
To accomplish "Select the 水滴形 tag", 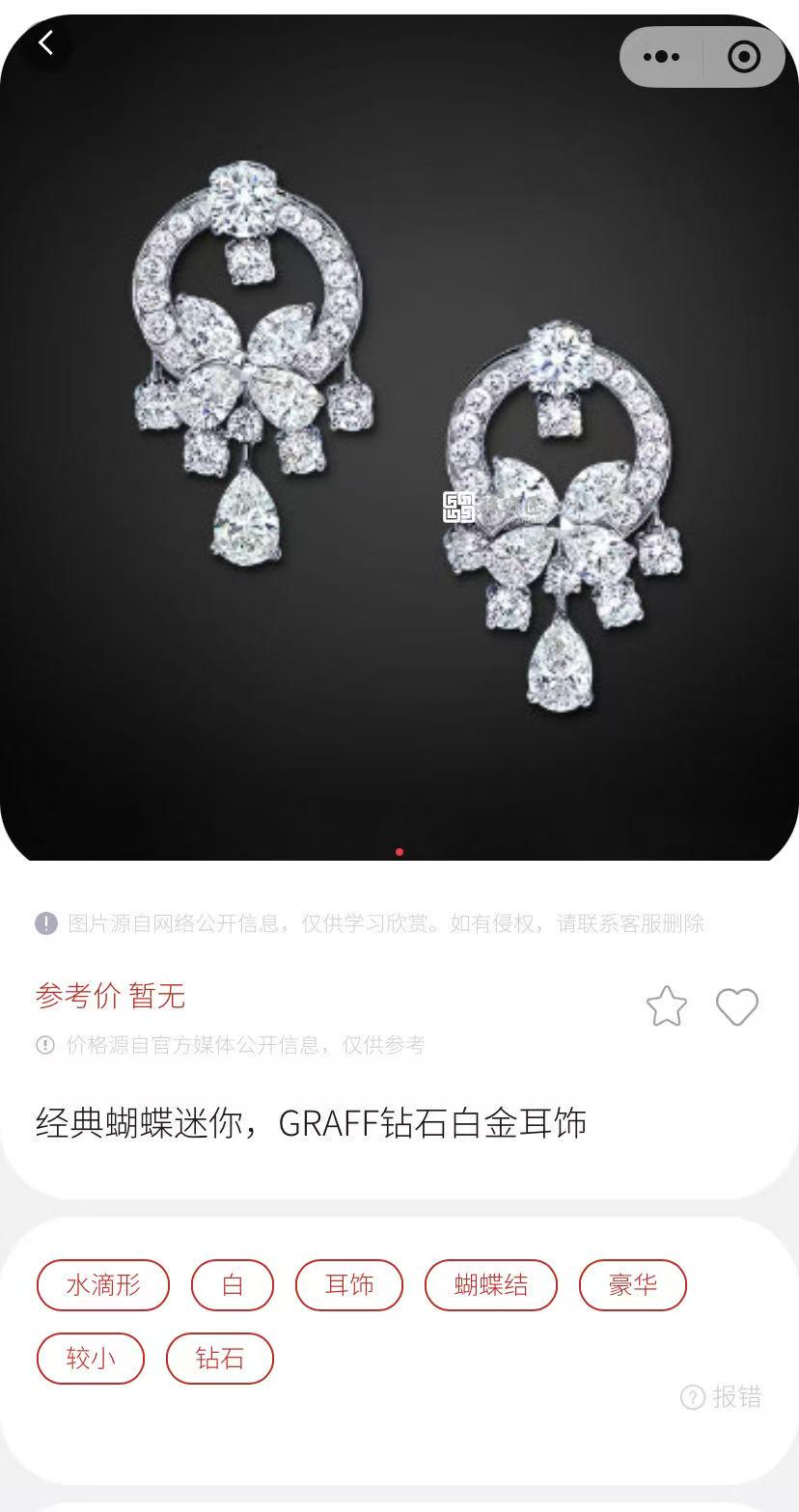I will [103, 1285].
